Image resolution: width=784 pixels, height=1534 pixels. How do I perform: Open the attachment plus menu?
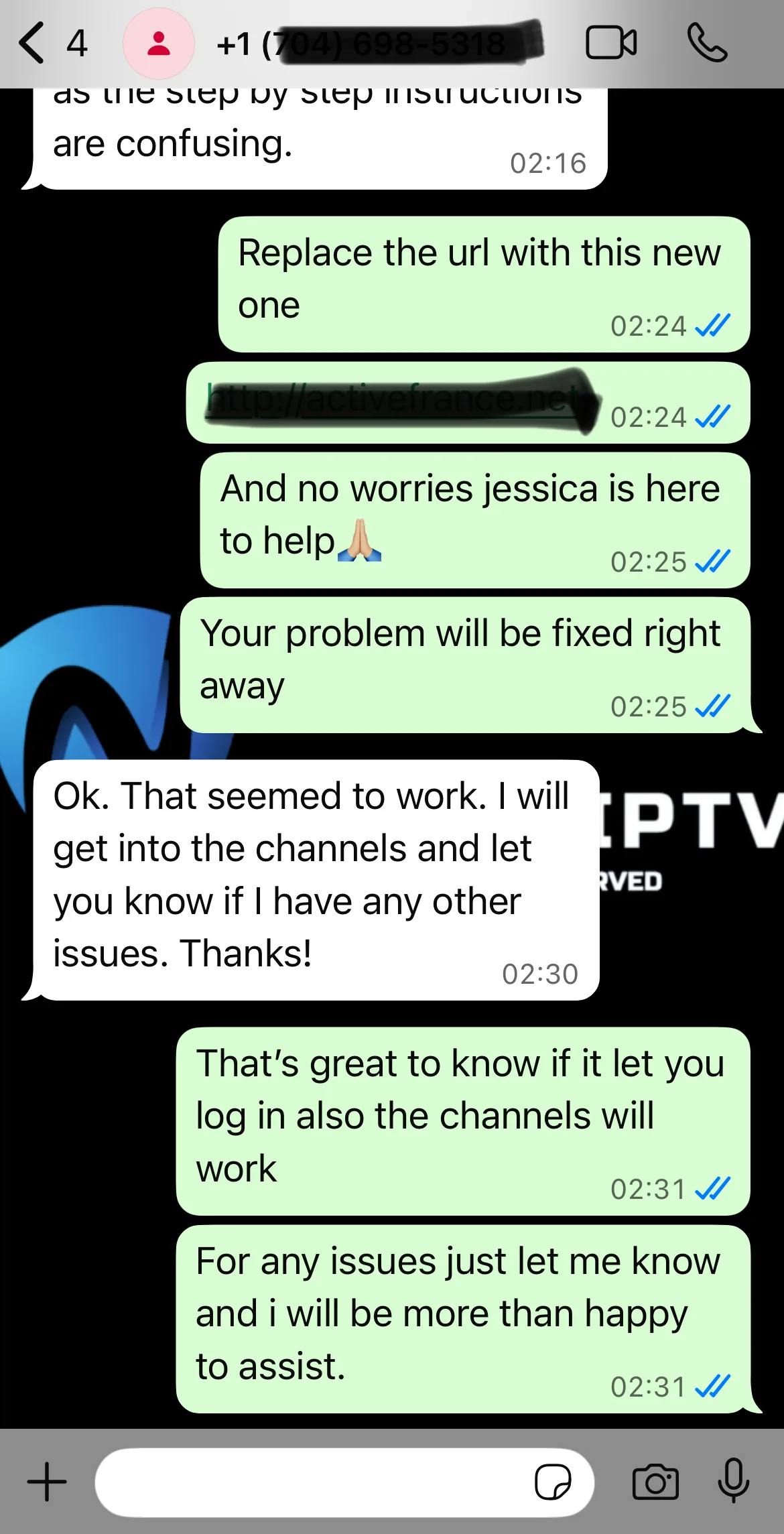click(47, 1482)
